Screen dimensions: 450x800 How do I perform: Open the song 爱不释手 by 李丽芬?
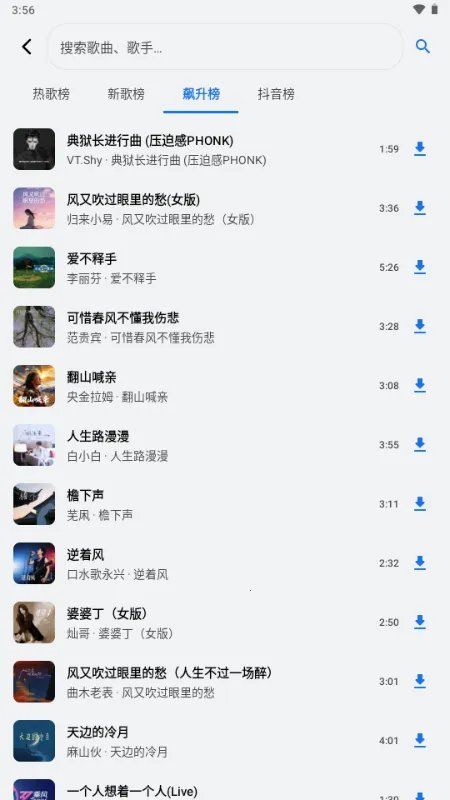[x=225, y=267]
